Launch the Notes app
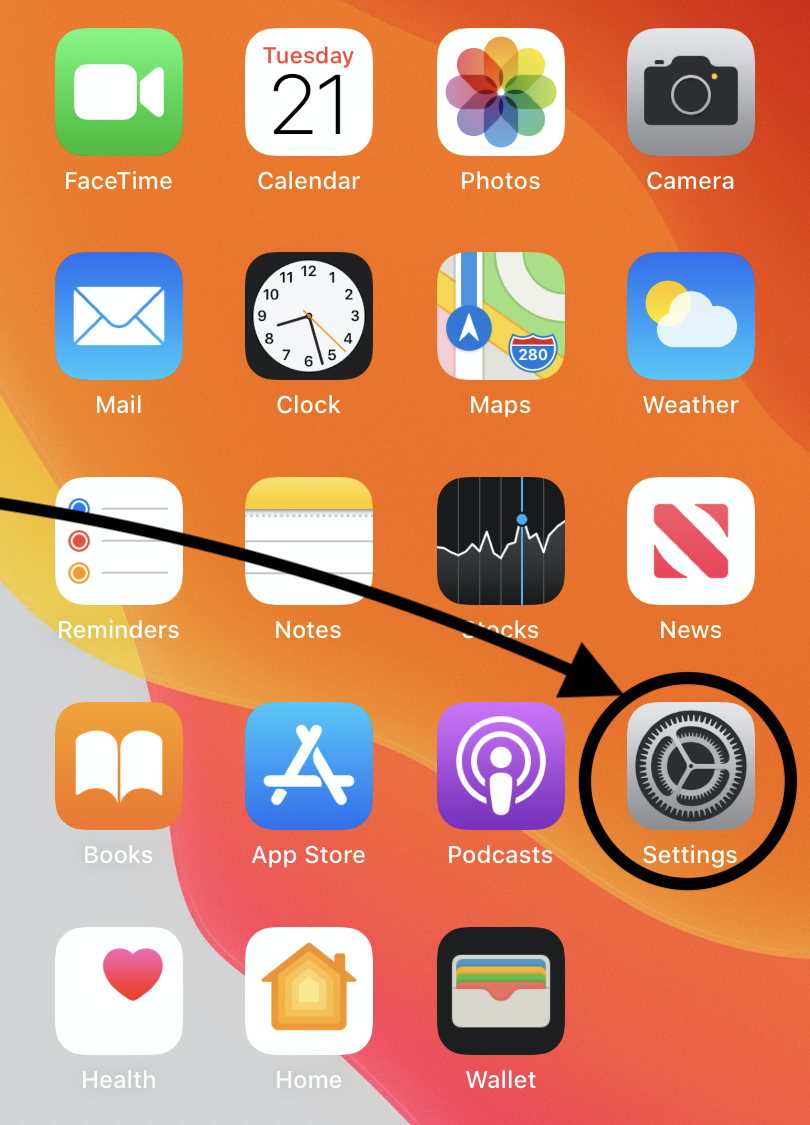810x1125 pixels. click(x=309, y=541)
